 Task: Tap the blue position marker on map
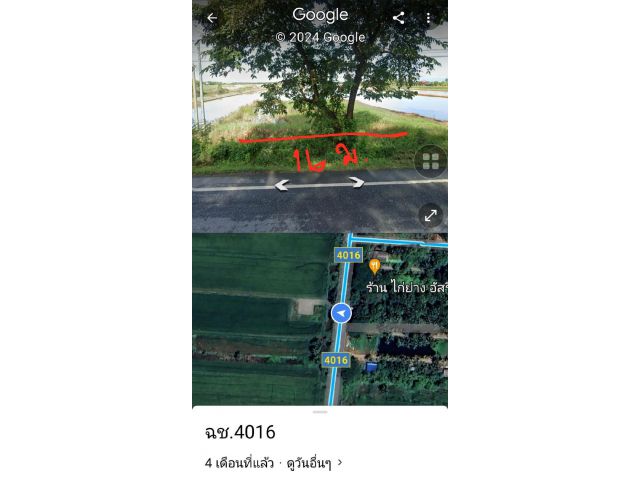click(x=341, y=313)
